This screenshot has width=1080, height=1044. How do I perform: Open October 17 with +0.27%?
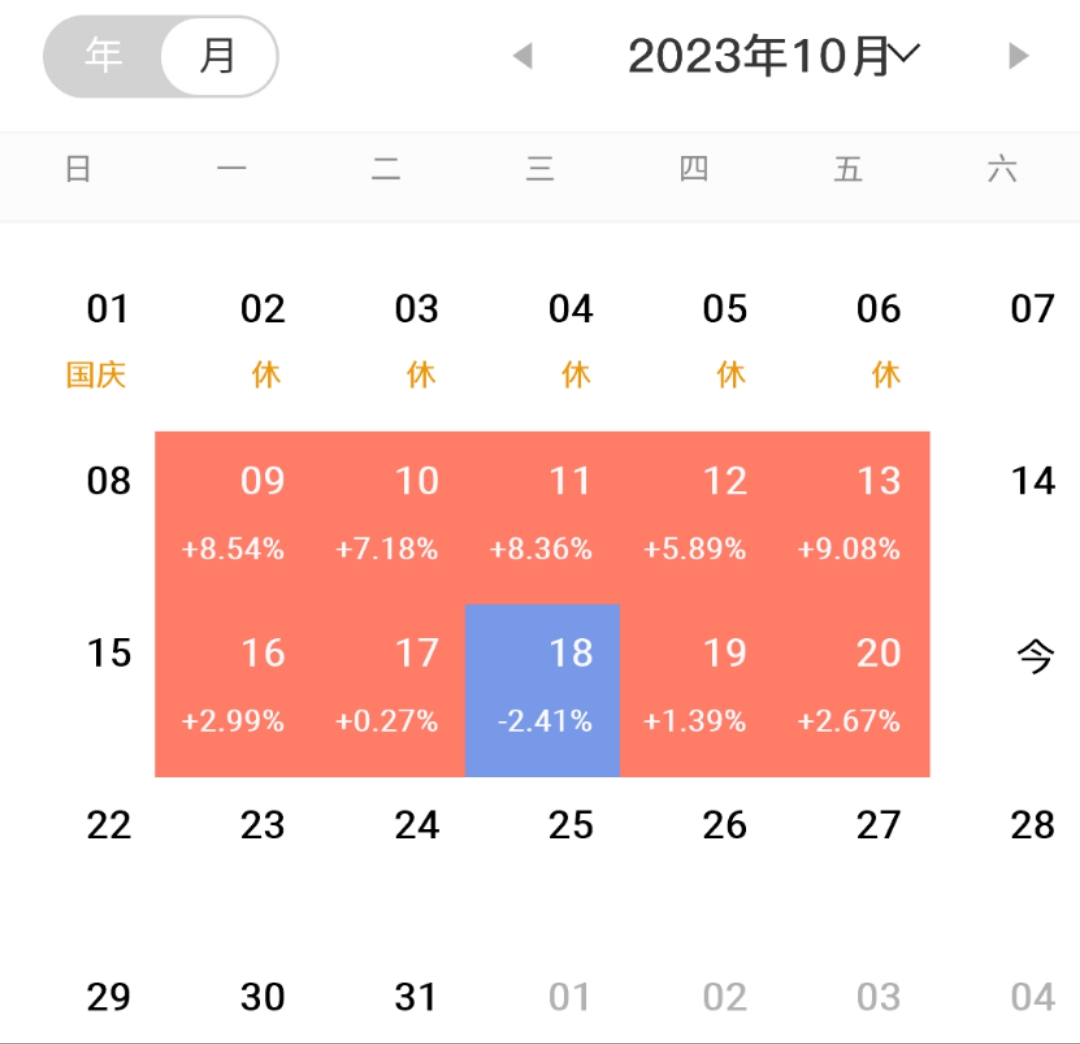point(388,689)
